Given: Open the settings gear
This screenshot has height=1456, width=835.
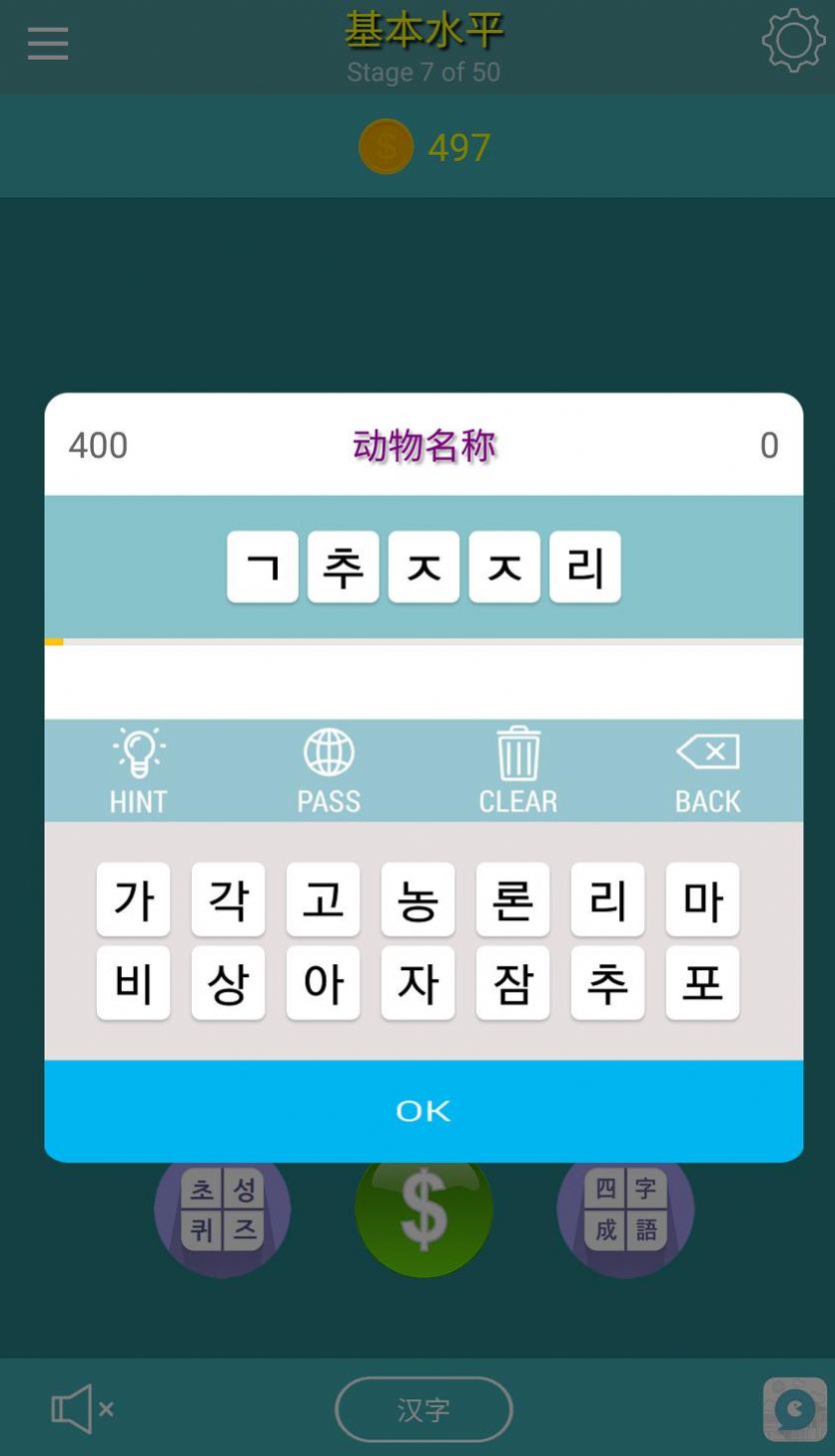Looking at the screenshot, I should (x=793, y=41).
